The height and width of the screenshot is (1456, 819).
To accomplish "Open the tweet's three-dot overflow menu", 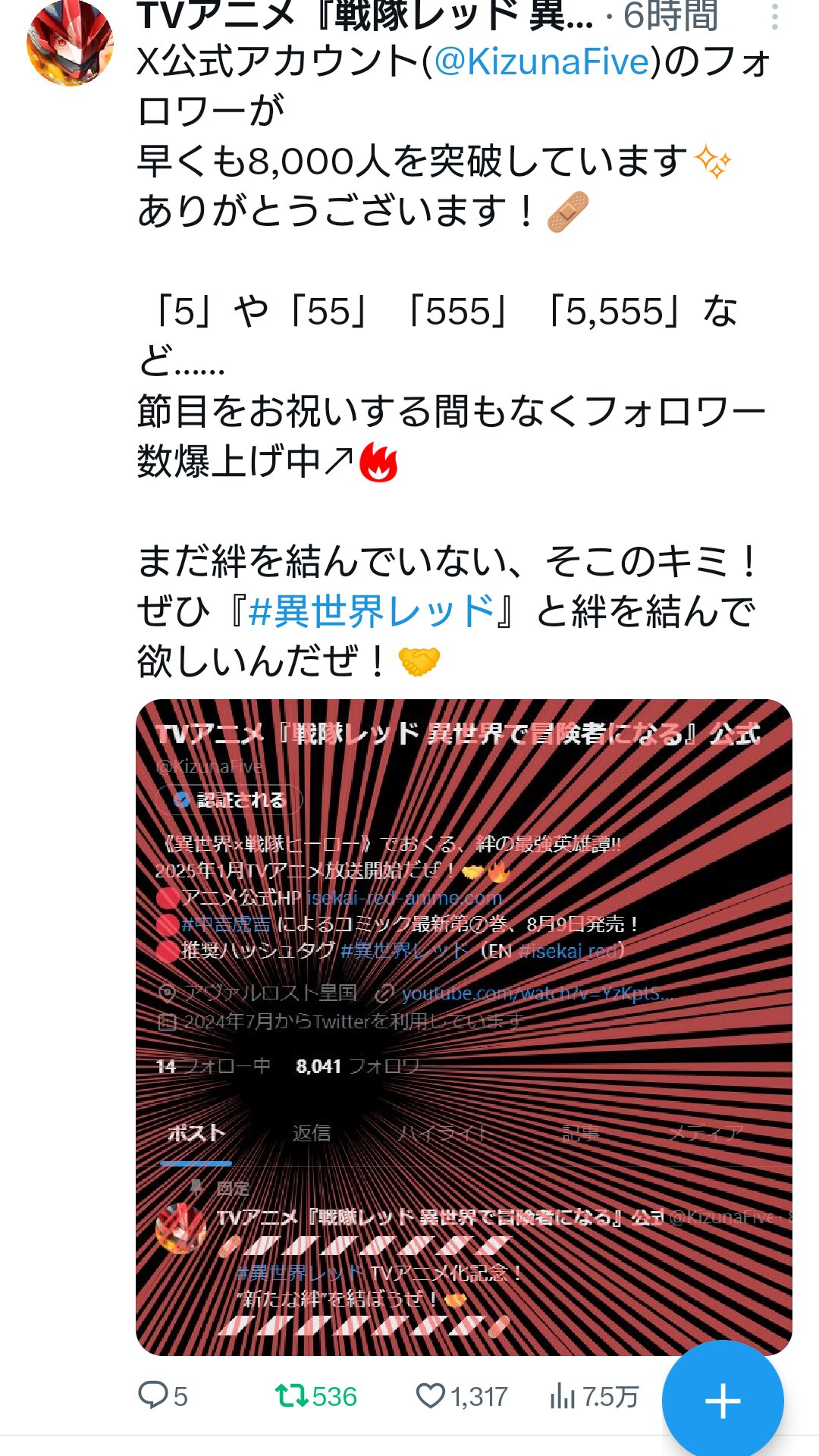I will pyautogui.click(x=774, y=17).
